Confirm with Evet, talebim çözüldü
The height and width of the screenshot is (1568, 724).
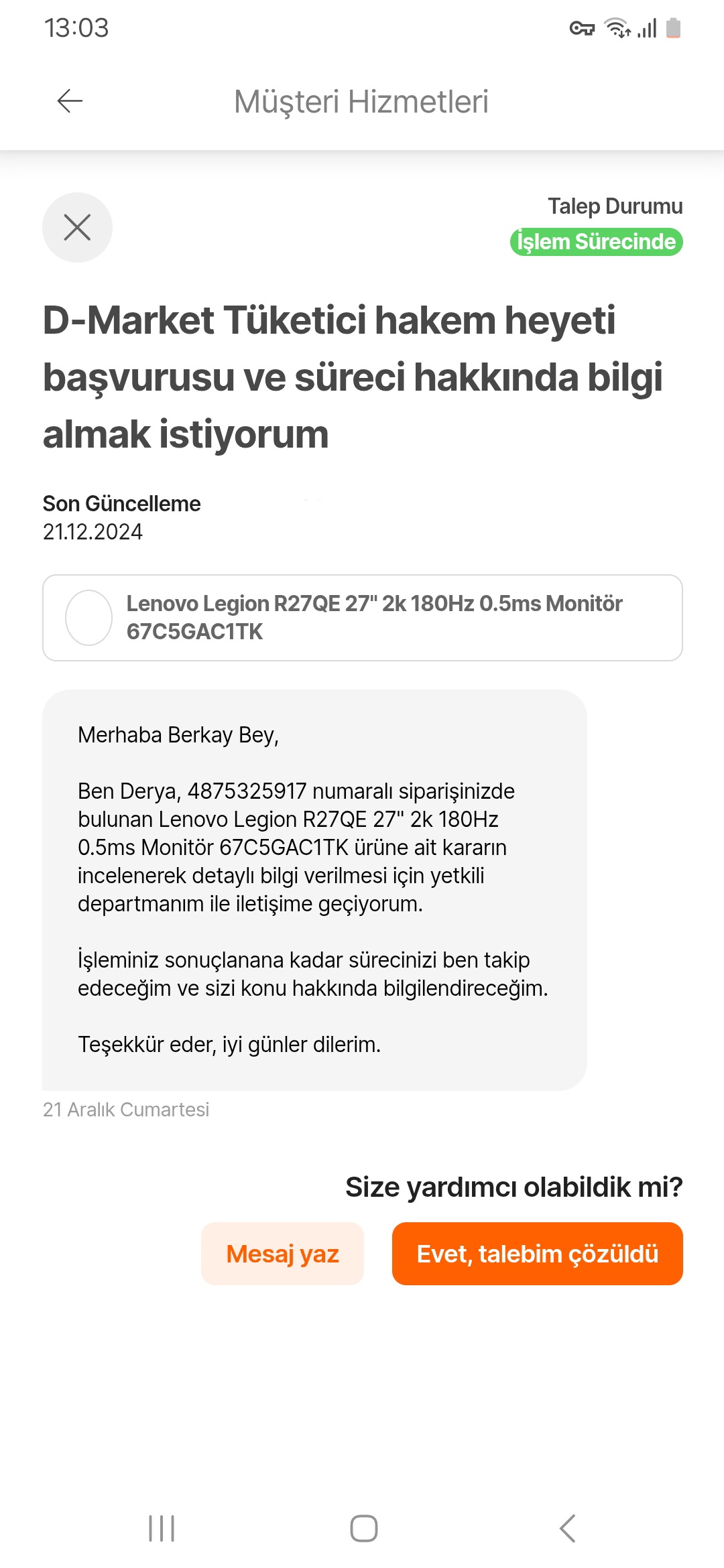point(537,1253)
